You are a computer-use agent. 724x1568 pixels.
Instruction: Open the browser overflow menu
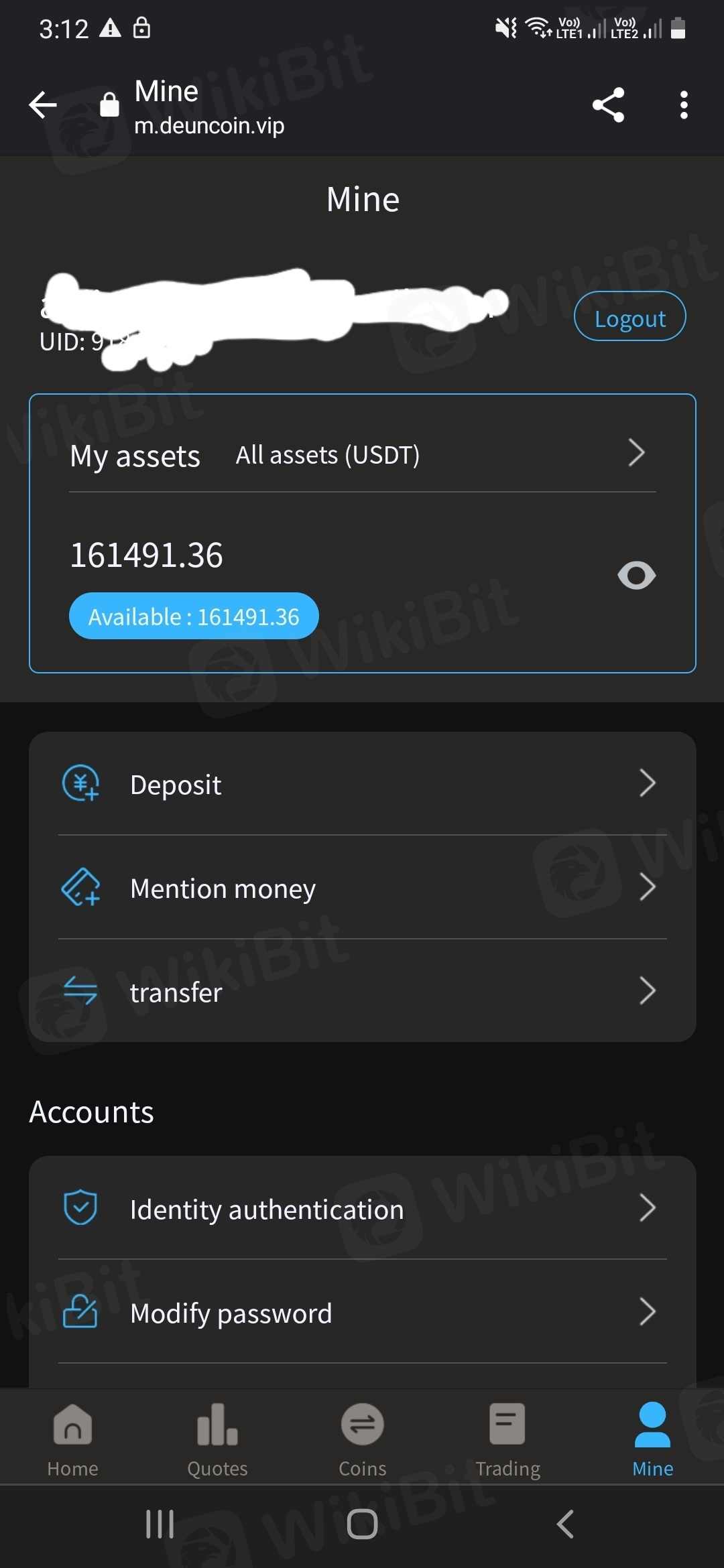coord(683,105)
